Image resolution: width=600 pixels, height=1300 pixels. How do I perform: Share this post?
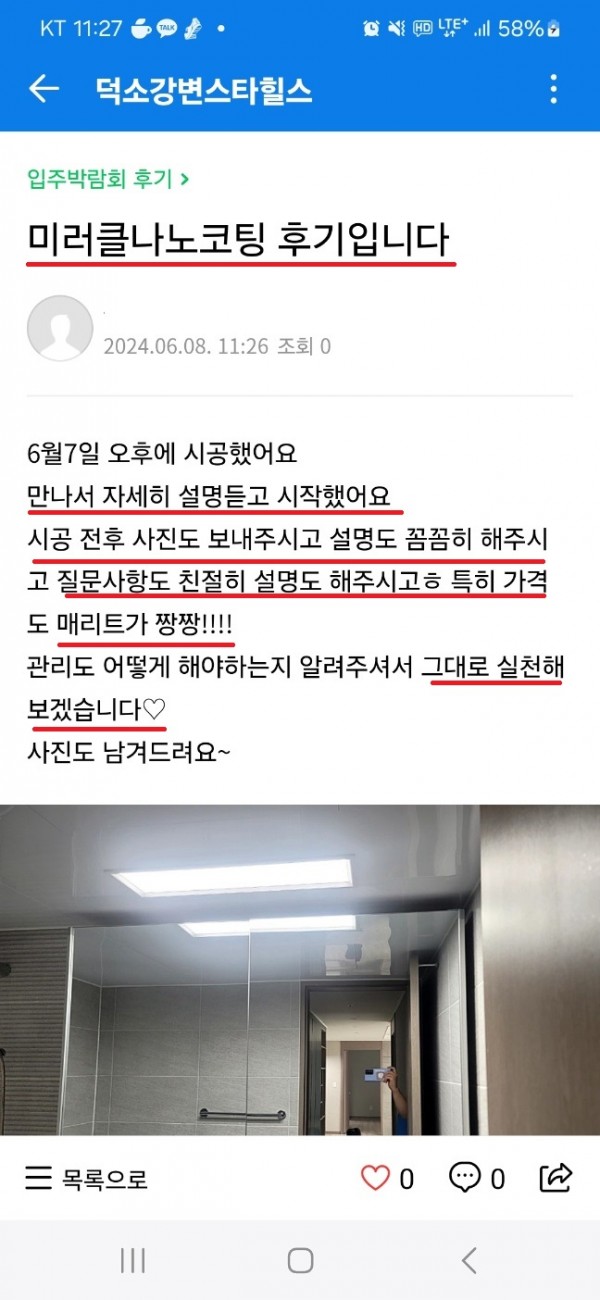(x=555, y=1178)
